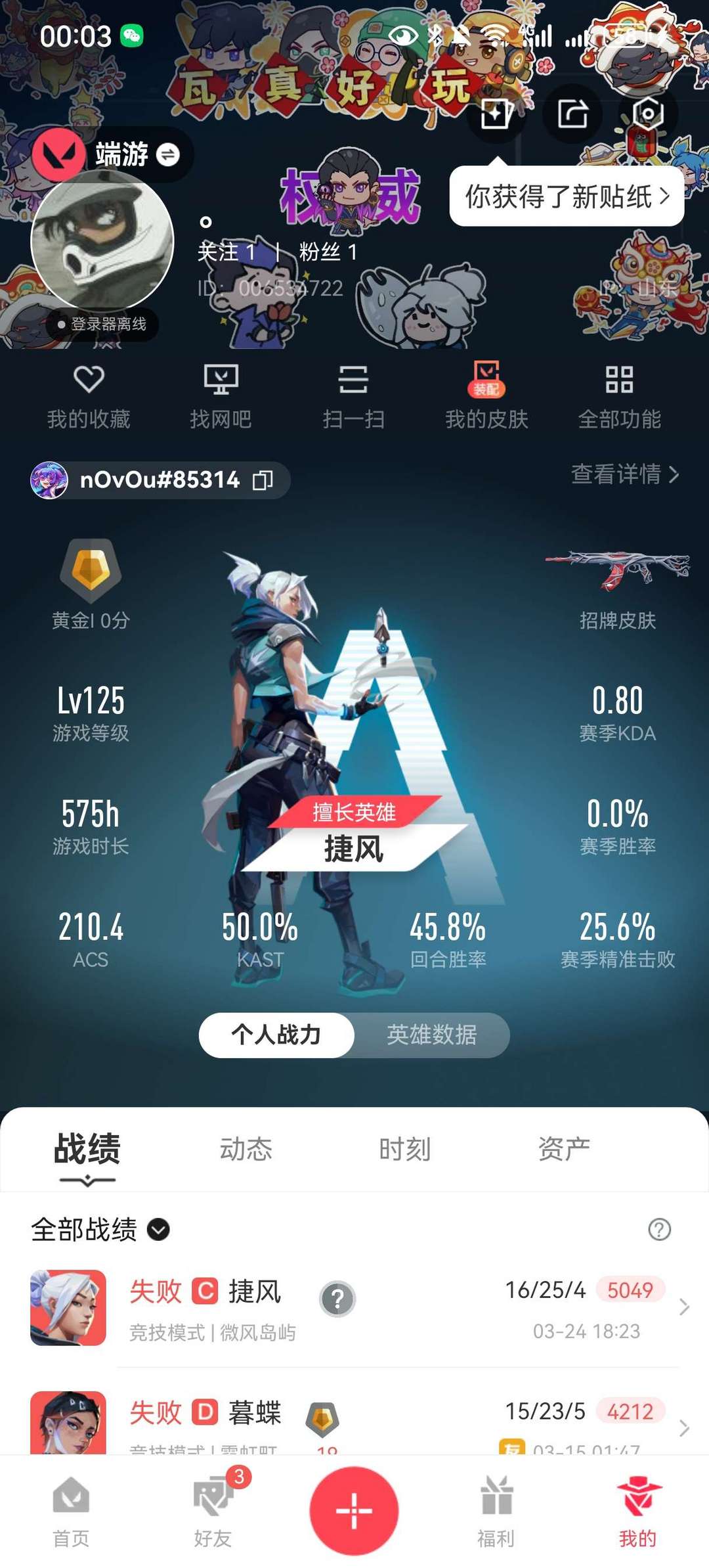
Task: Switch the 端游 game mode
Action: click(x=168, y=154)
